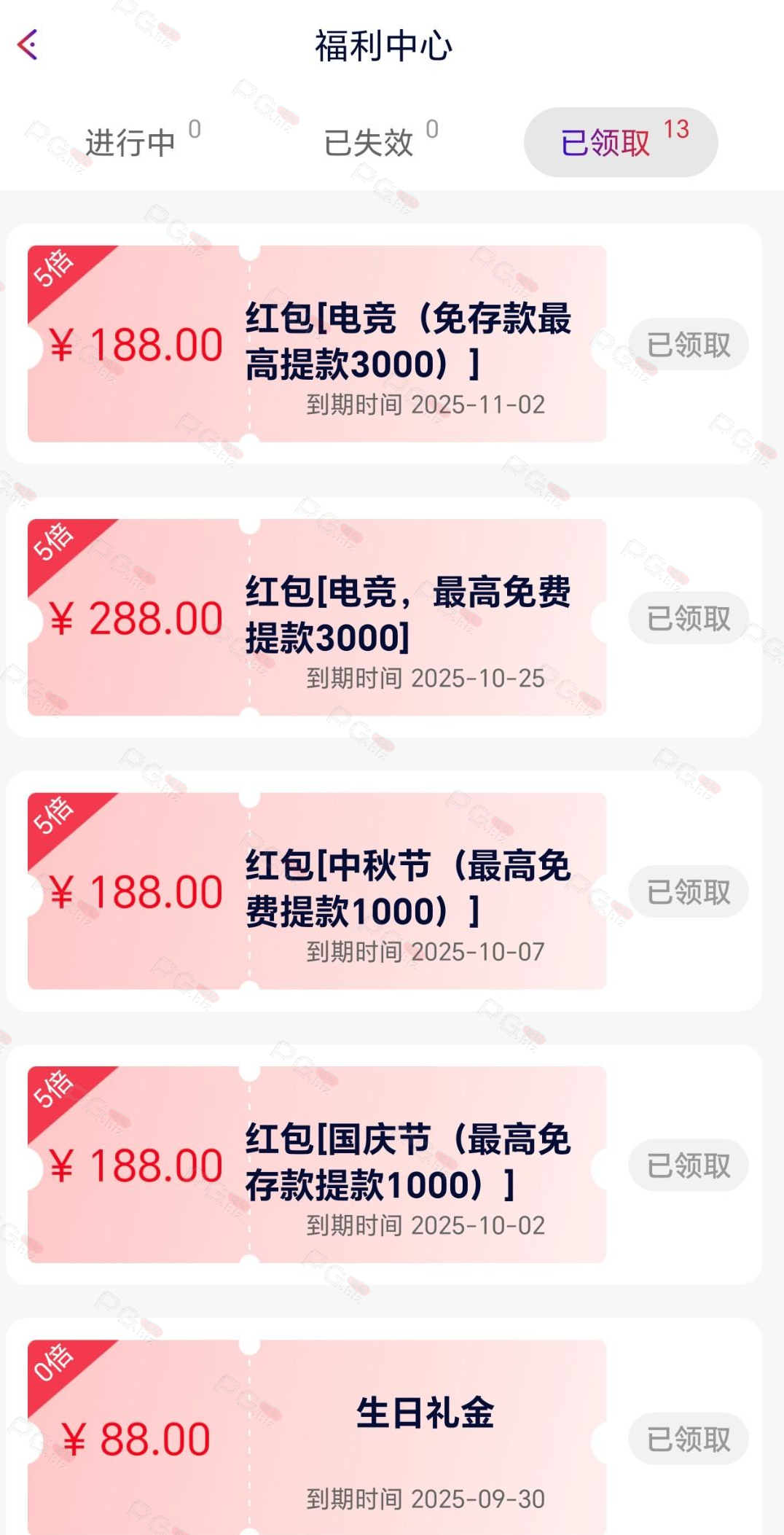Image resolution: width=784 pixels, height=1535 pixels.
Task: Switch to the 已失效 tab
Action: pyautogui.click(x=369, y=142)
